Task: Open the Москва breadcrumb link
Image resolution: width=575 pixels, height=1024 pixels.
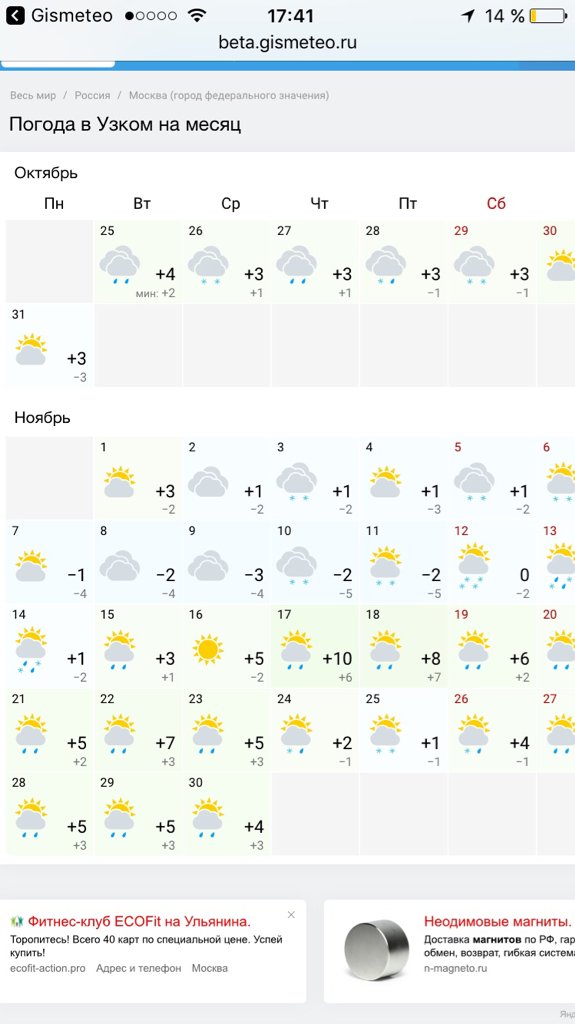Action: click(229, 95)
